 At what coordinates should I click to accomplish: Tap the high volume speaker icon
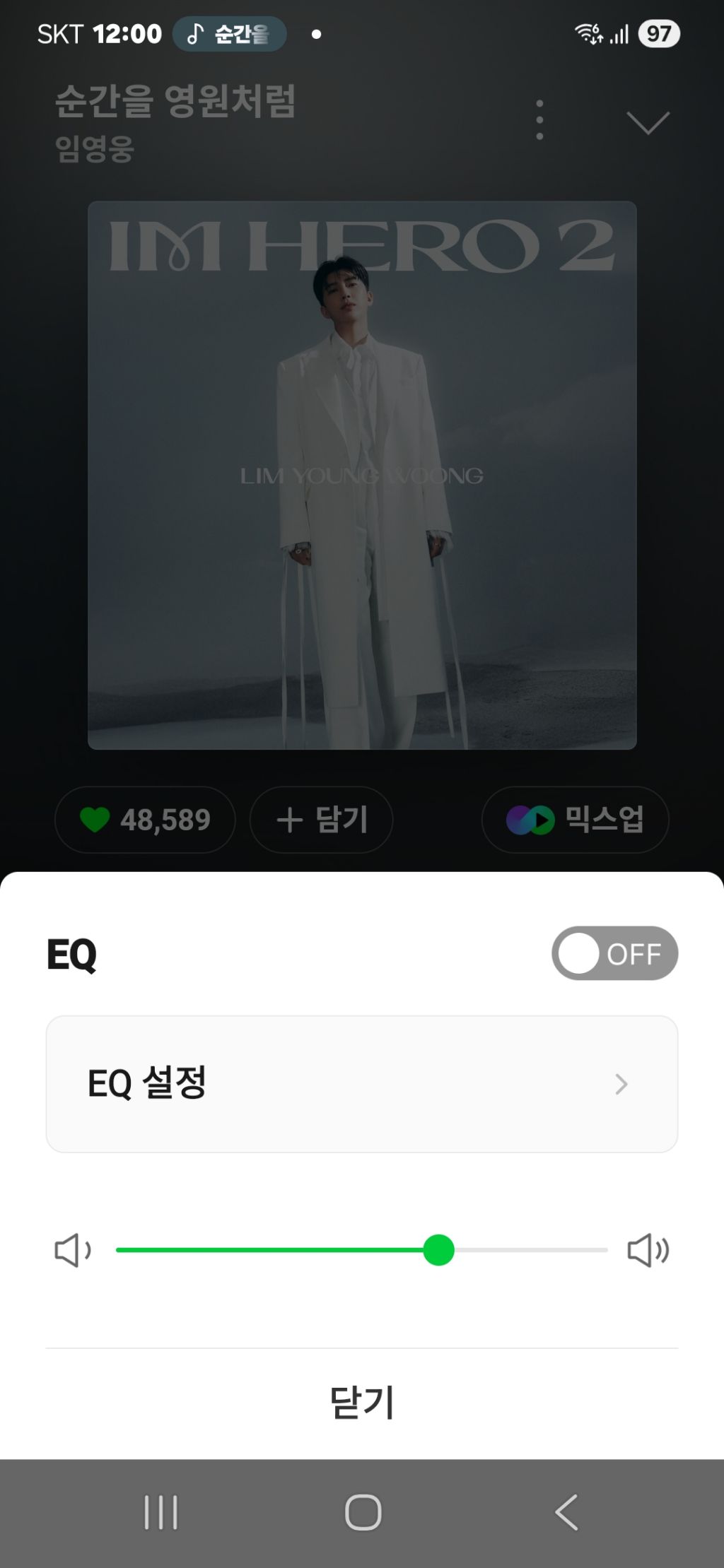pos(648,1250)
